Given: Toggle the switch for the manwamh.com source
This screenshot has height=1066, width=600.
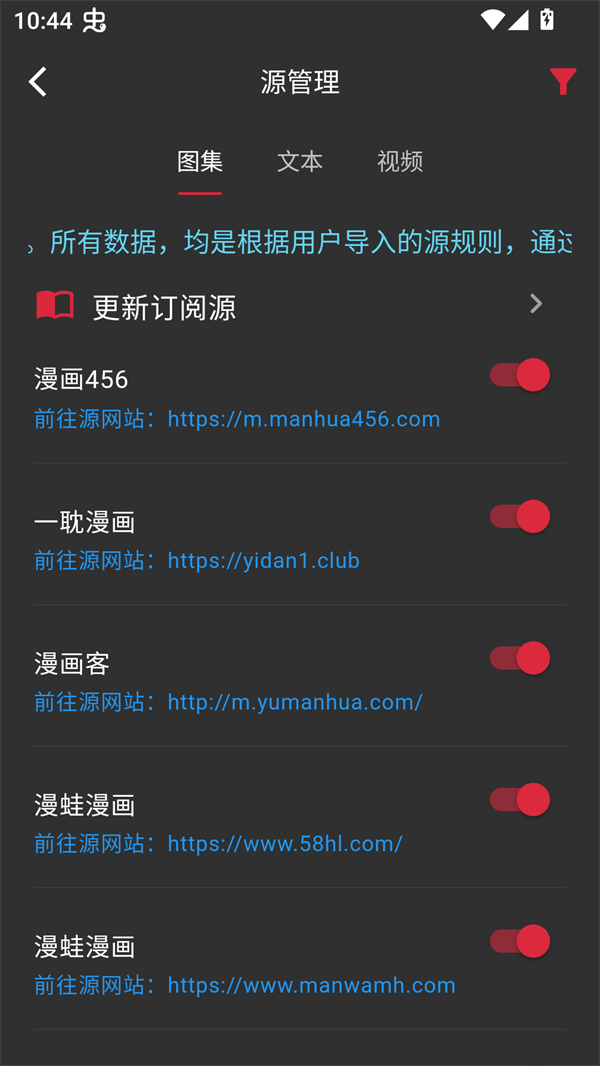Looking at the screenshot, I should [520, 942].
